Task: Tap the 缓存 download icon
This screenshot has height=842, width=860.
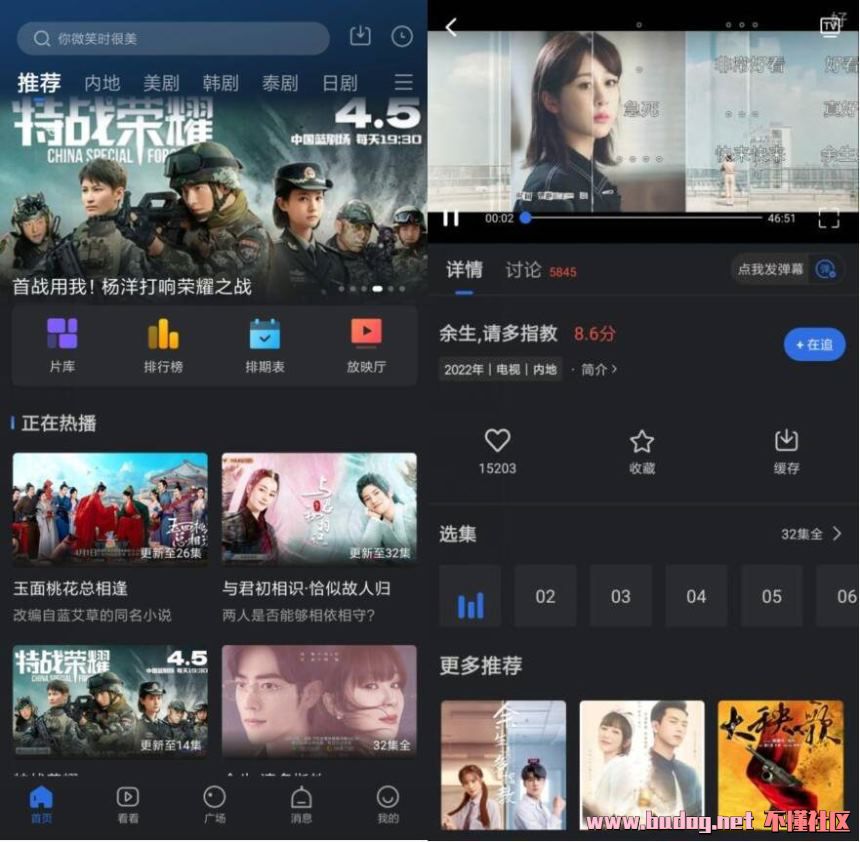Action: pyautogui.click(x=786, y=450)
